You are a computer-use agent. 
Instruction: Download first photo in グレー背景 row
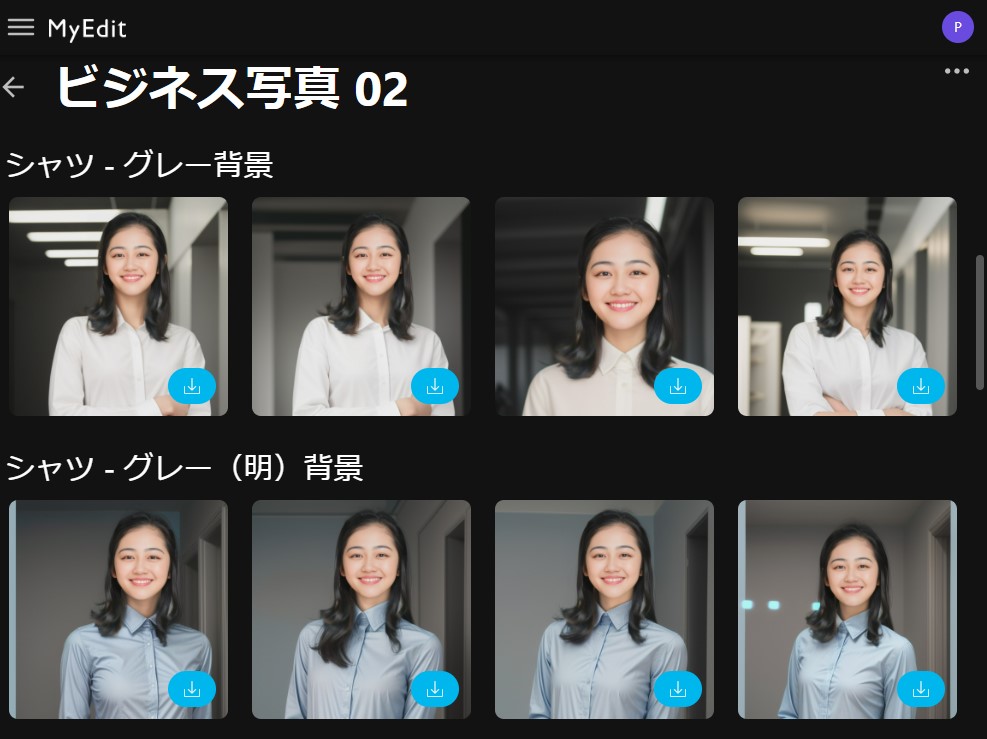pyautogui.click(x=192, y=386)
